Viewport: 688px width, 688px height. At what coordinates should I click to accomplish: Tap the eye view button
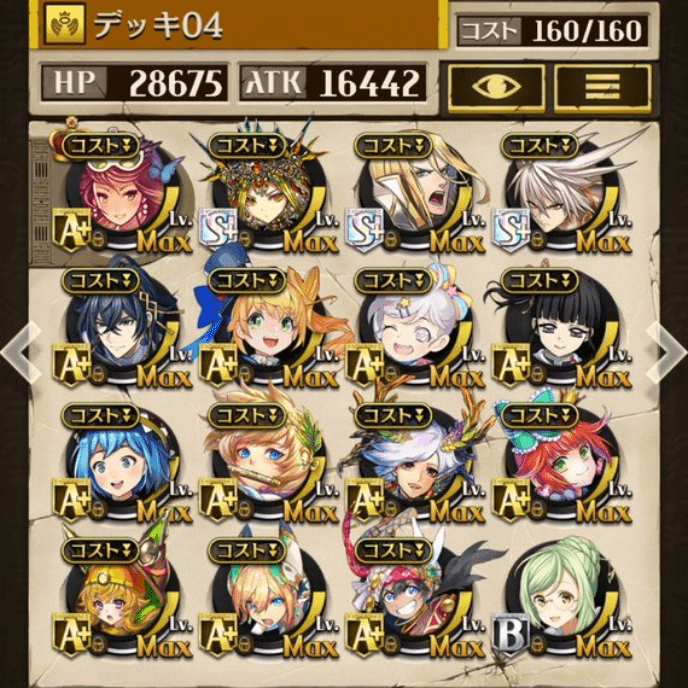(496, 87)
